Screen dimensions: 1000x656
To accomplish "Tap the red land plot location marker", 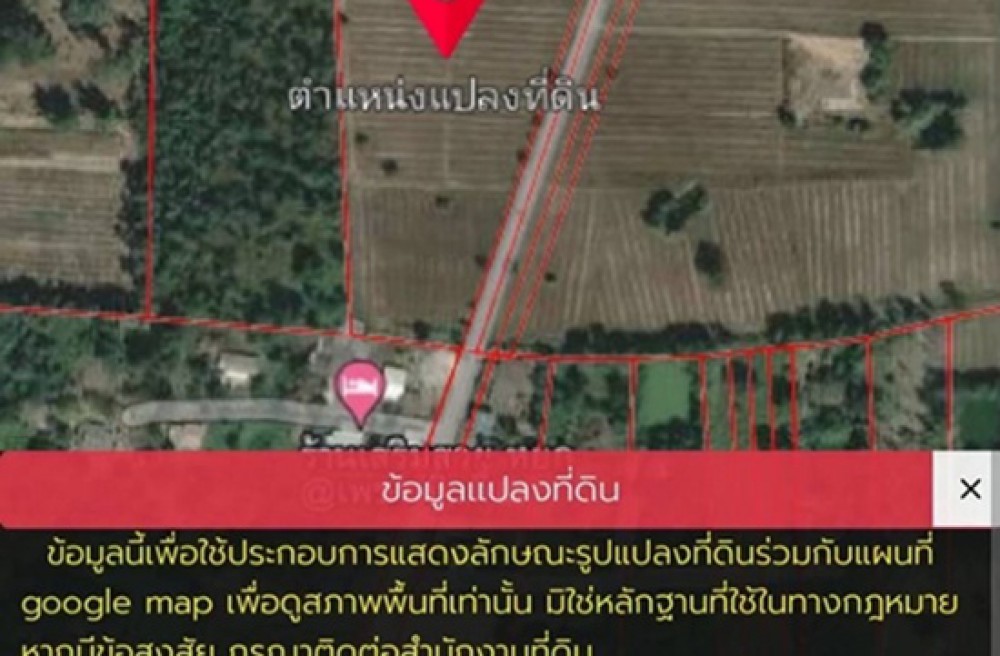I will point(447,22).
